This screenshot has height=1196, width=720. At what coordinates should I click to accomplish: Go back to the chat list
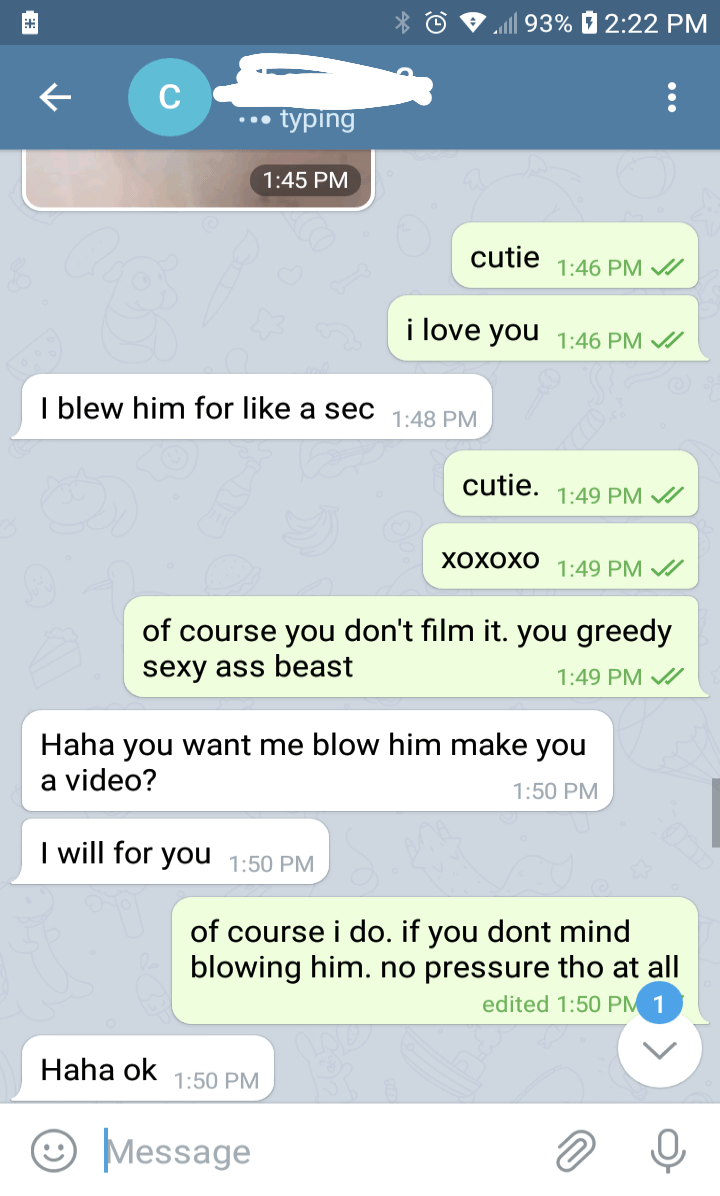(x=55, y=97)
